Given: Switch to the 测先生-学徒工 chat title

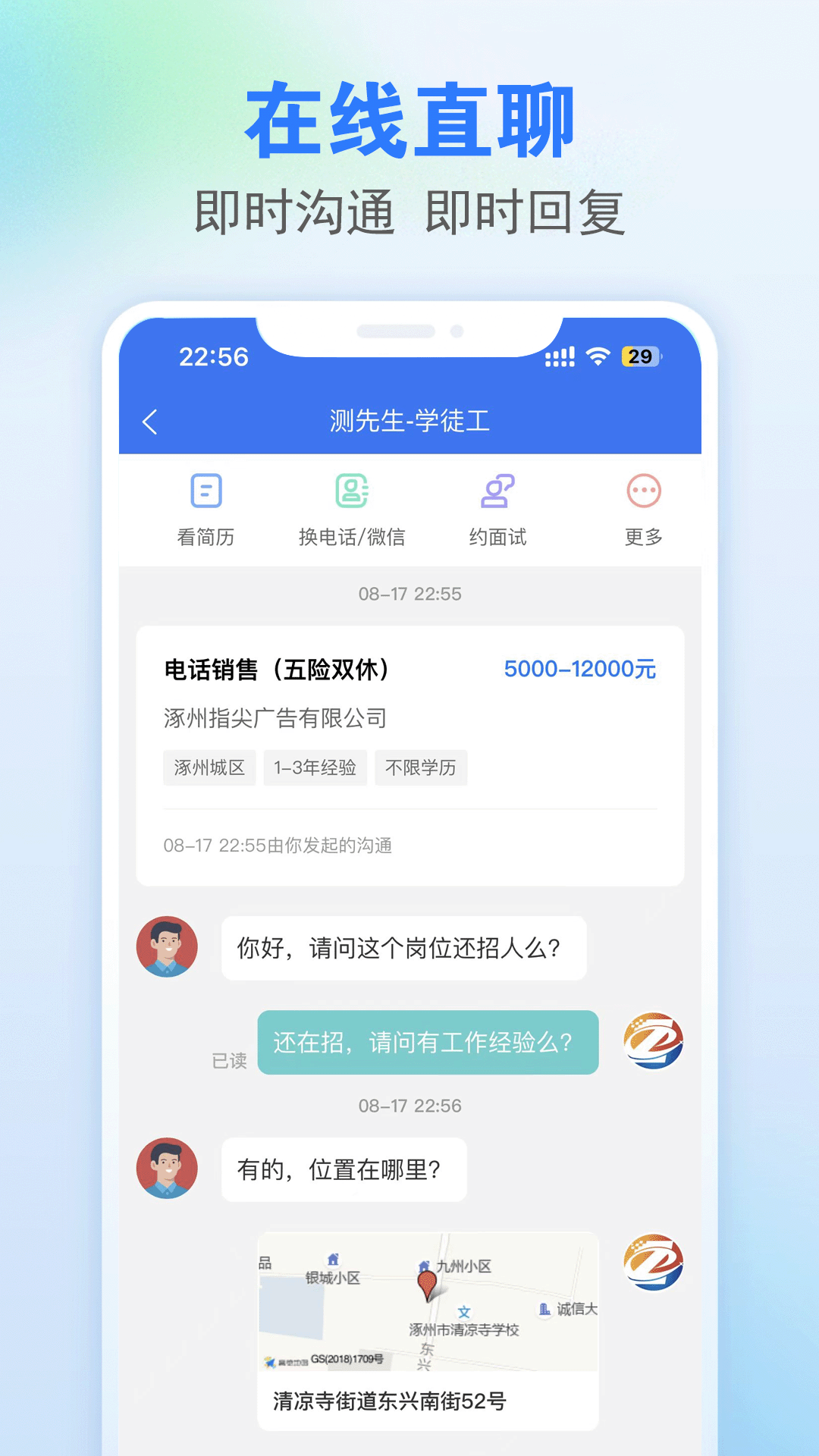Looking at the screenshot, I should point(409,422).
